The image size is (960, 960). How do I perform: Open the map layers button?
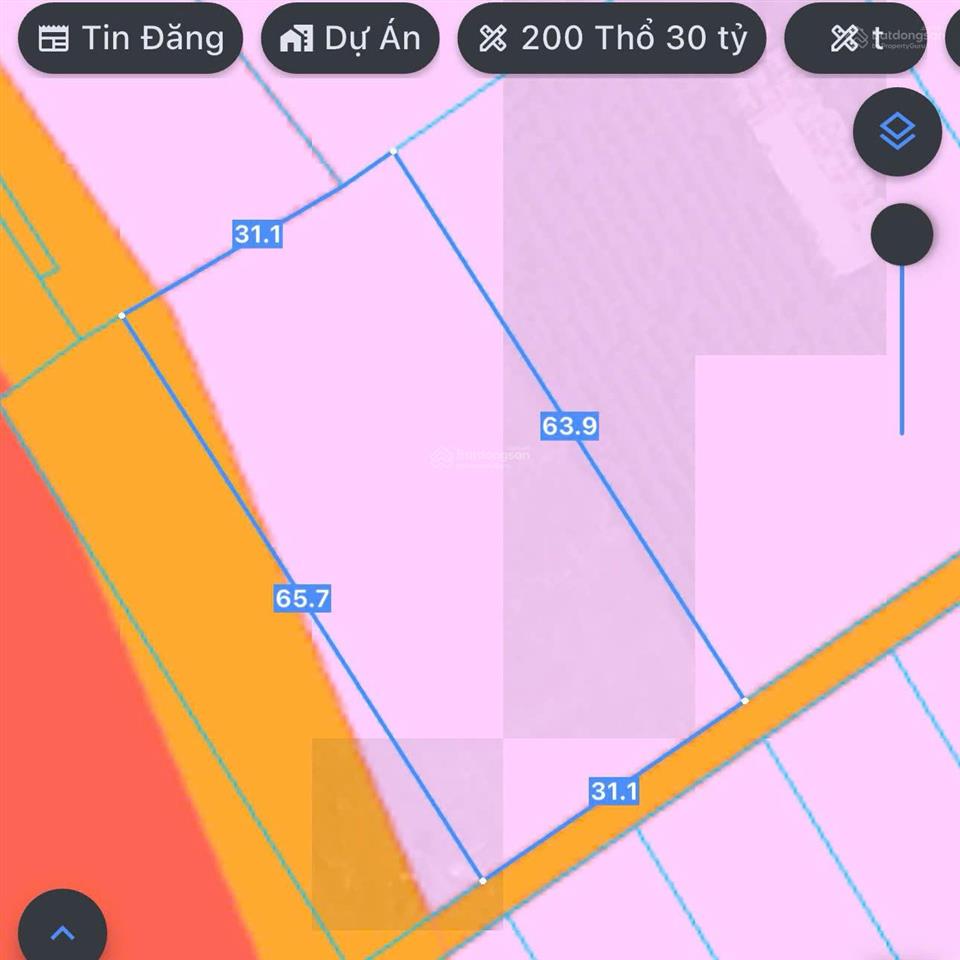(x=897, y=131)
